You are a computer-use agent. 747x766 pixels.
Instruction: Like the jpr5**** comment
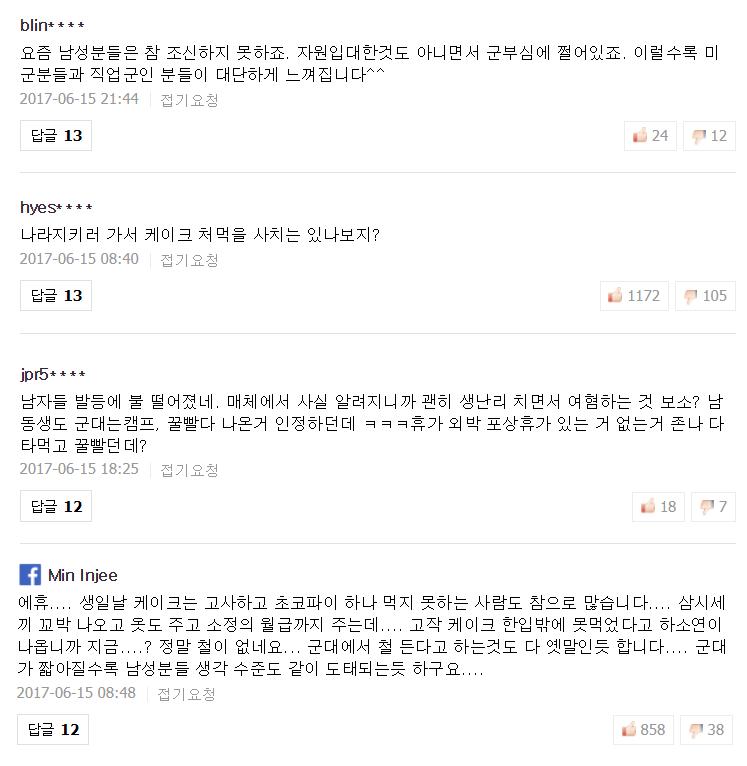(x=658, y=506)
